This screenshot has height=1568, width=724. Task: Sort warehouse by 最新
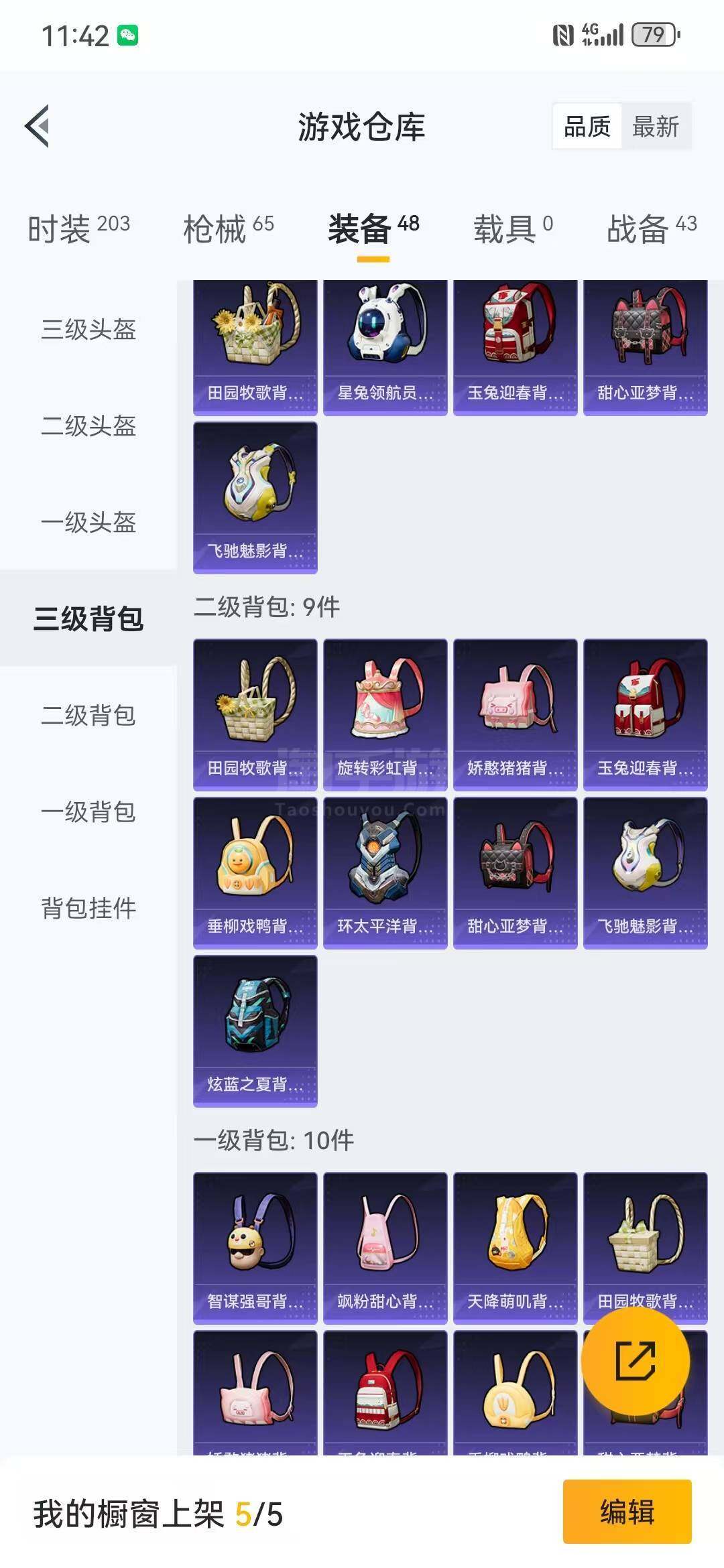click(656, 126)
